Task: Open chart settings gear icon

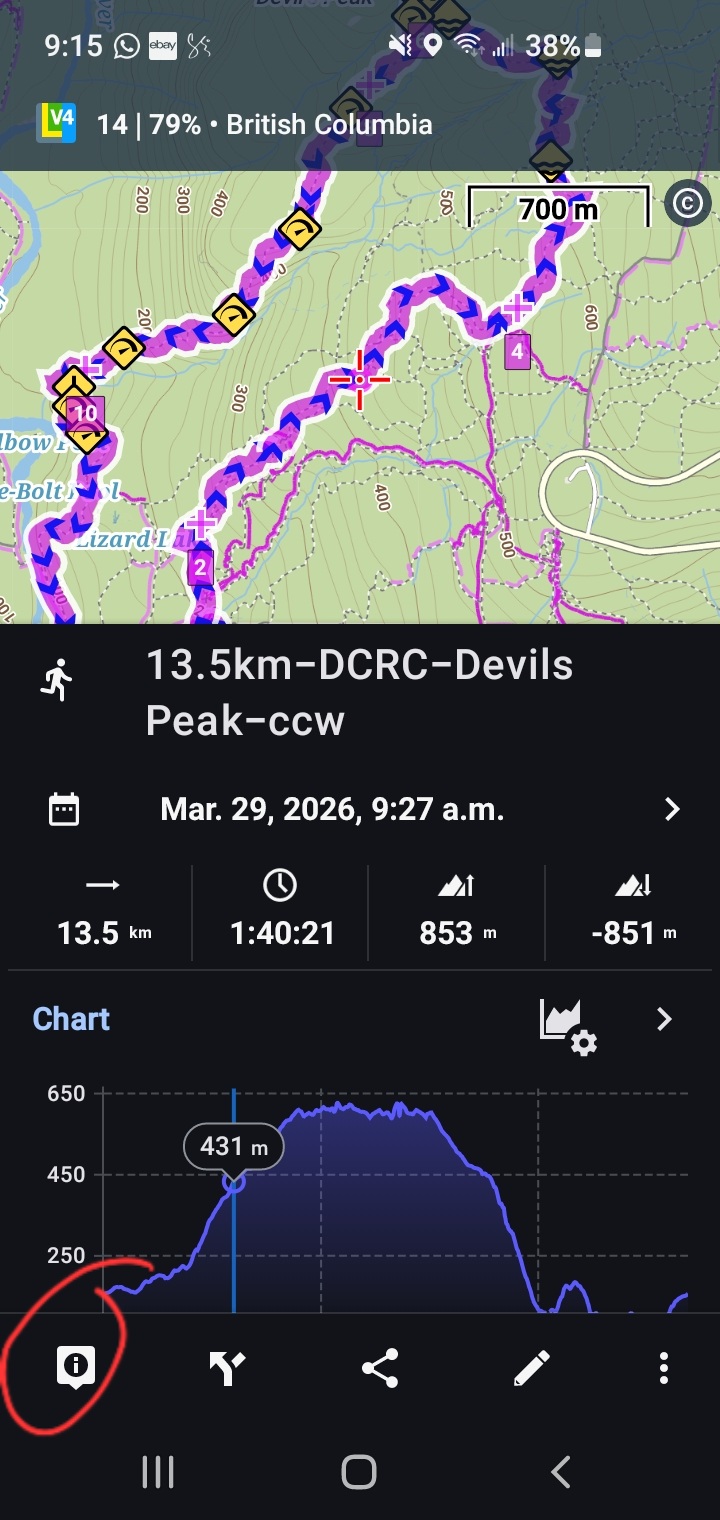Action: [x=568, y=1021]
